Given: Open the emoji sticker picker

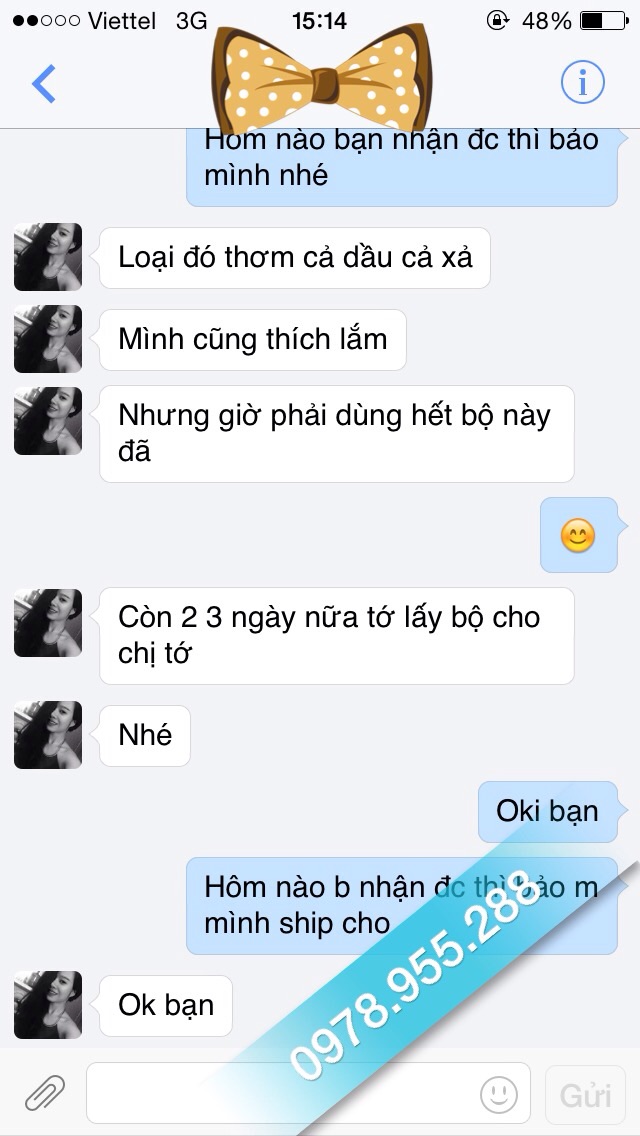Looking at the screenshot, I should point(499,1094).
